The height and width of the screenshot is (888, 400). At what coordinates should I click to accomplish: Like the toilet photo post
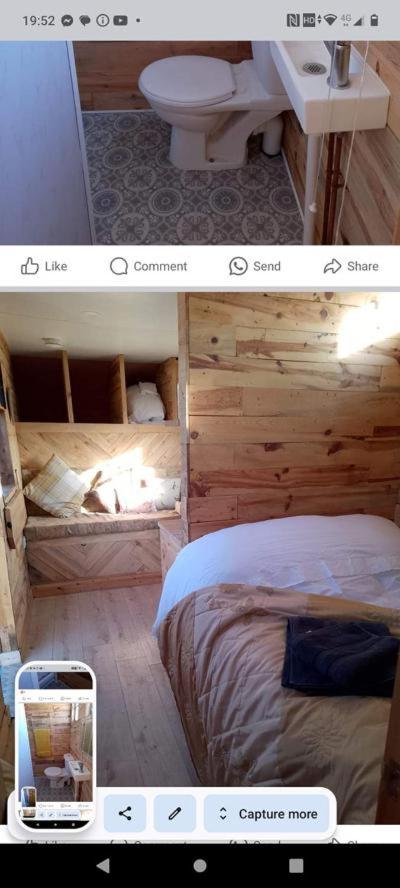click(x=44, y=266)
